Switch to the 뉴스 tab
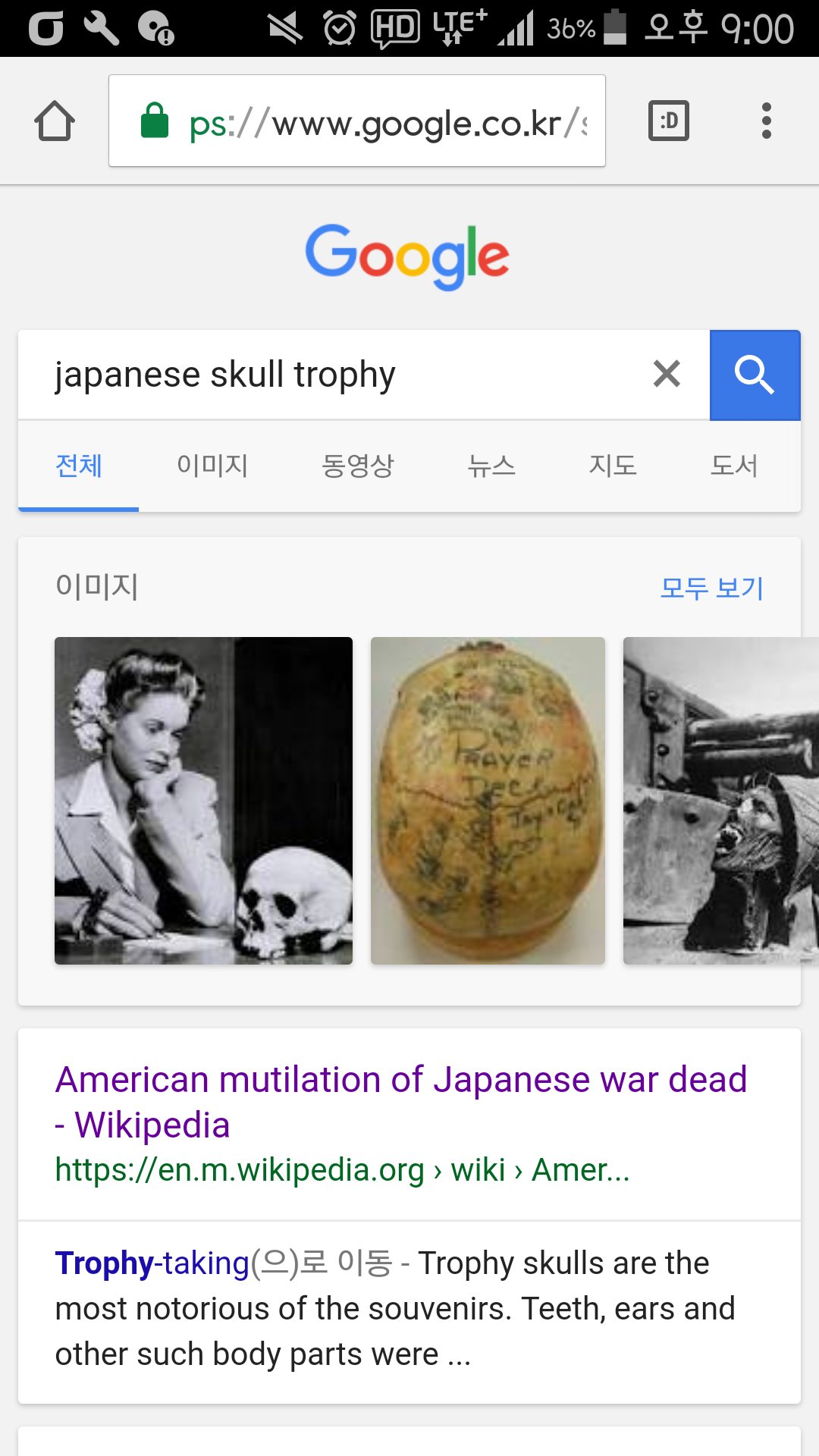 pos(491,466)
